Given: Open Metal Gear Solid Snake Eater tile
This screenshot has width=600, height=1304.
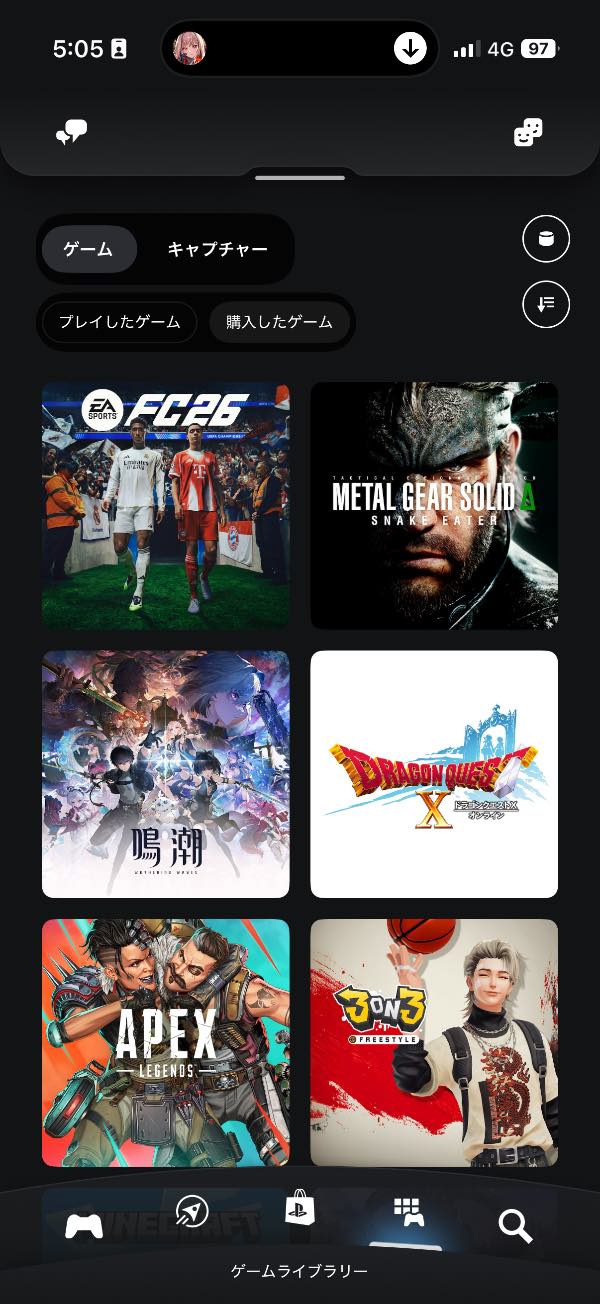Looking at the screenshot, I should point(434,505).
